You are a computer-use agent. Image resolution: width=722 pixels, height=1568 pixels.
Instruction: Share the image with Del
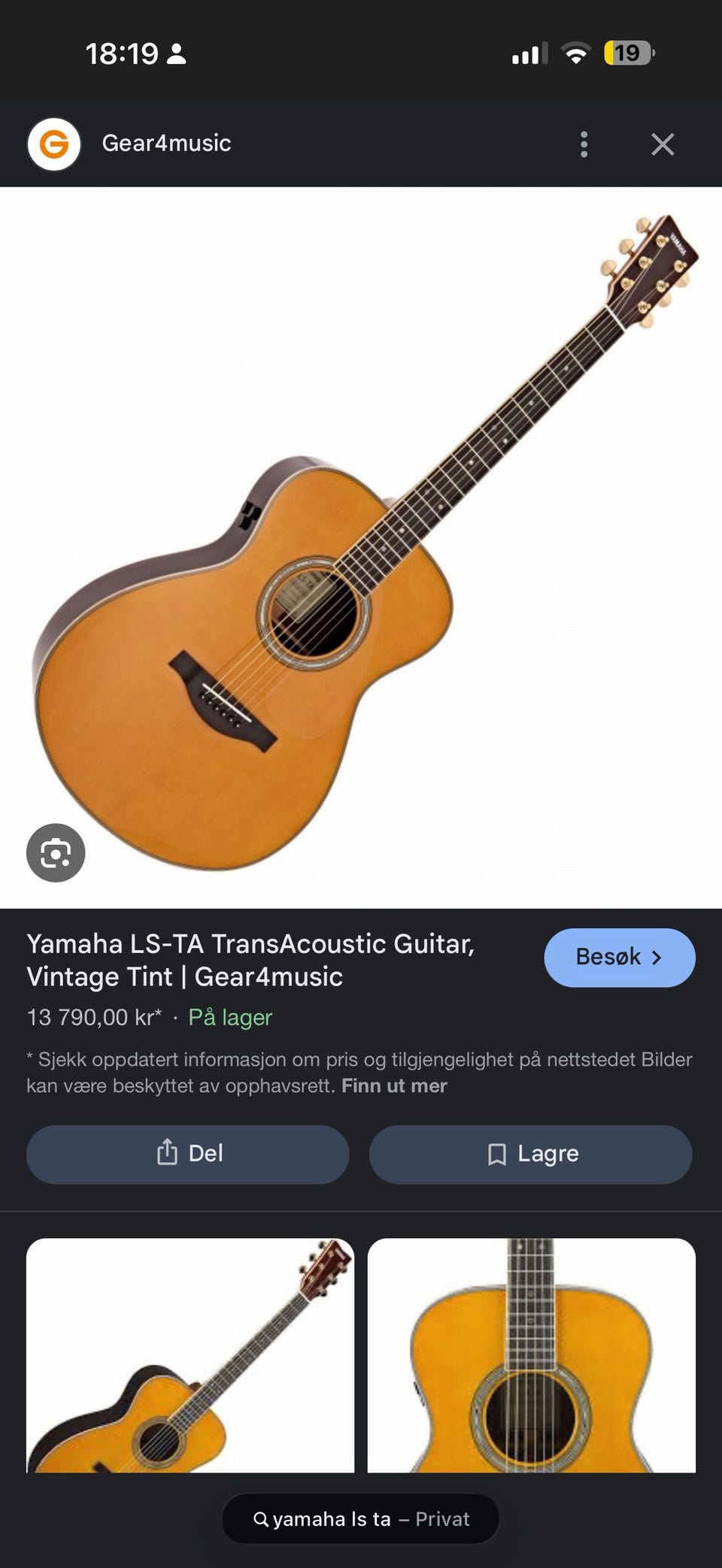point(188,1154)
